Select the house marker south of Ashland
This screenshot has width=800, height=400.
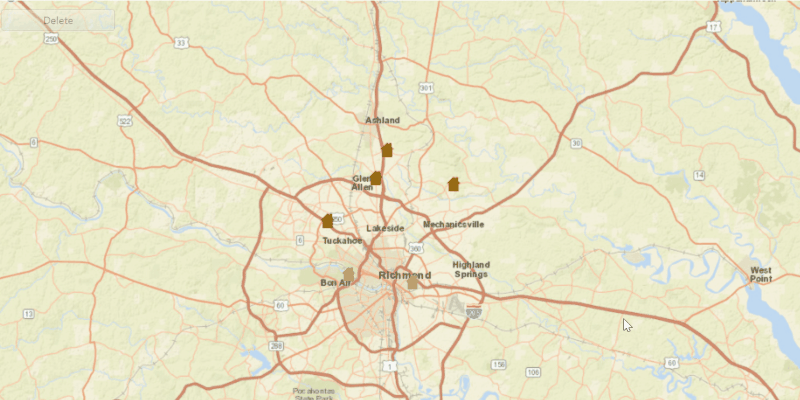click(x=387, y=150)
